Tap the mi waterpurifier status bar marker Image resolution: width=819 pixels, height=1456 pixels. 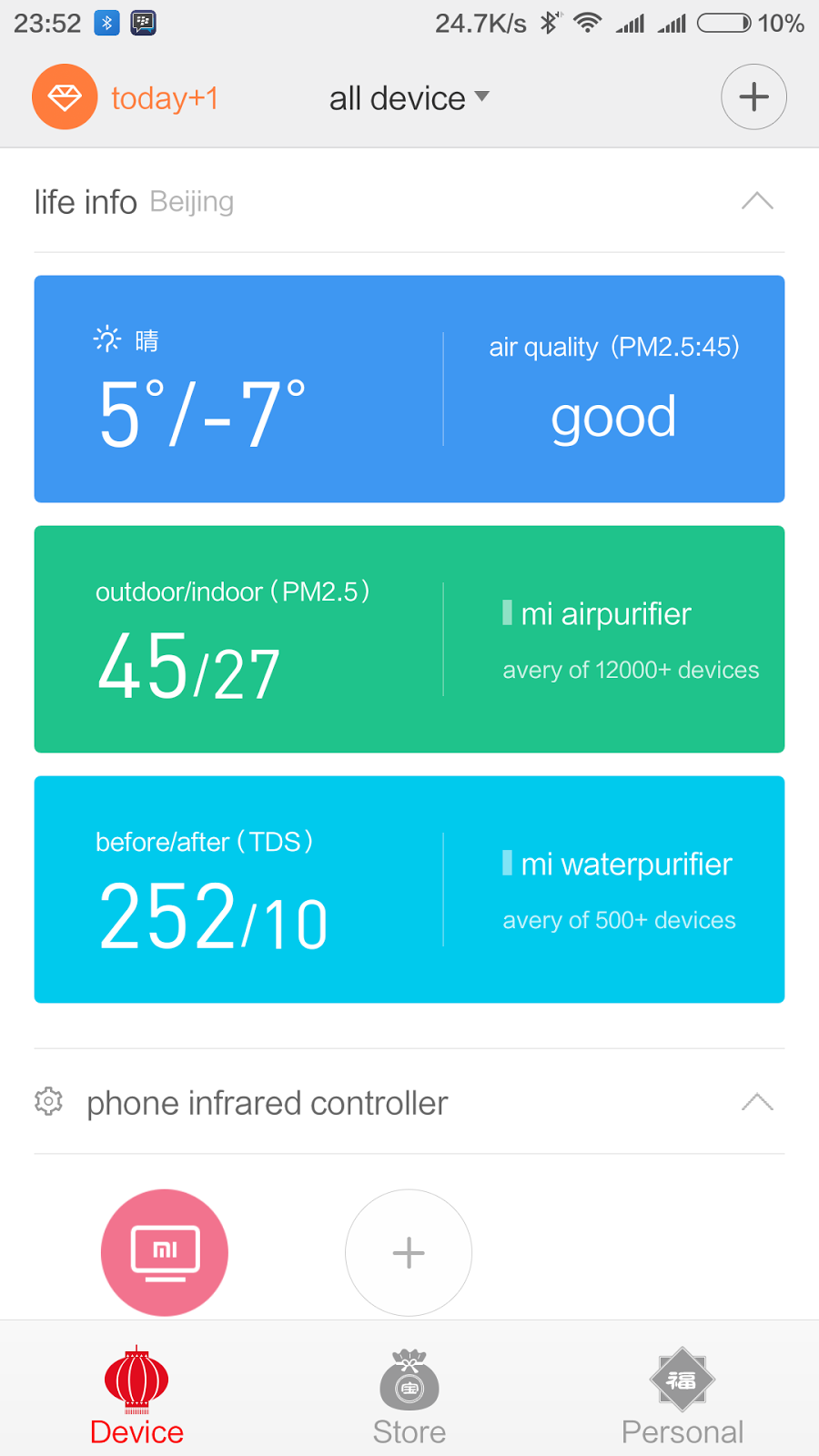[x=506, y=864]
